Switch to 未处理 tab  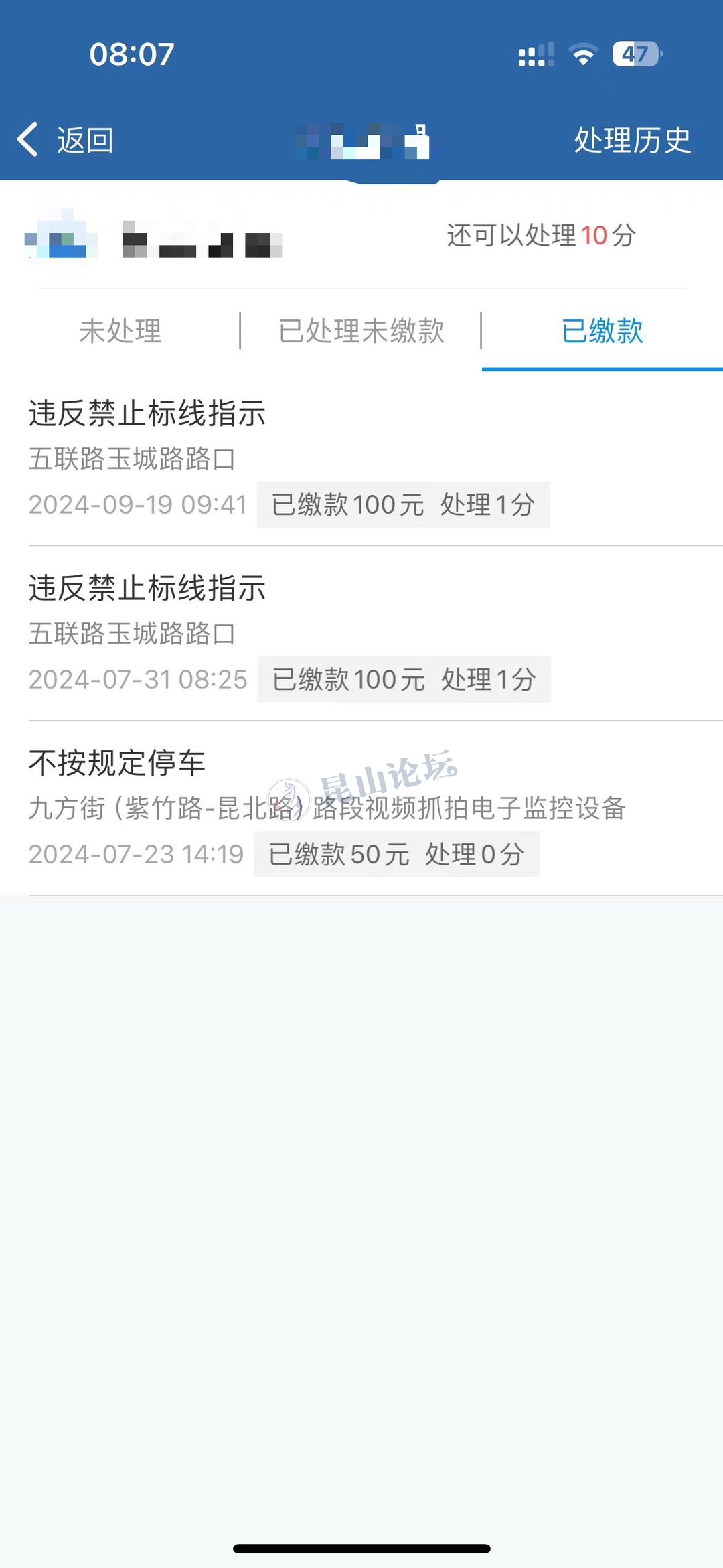(120, 331)
